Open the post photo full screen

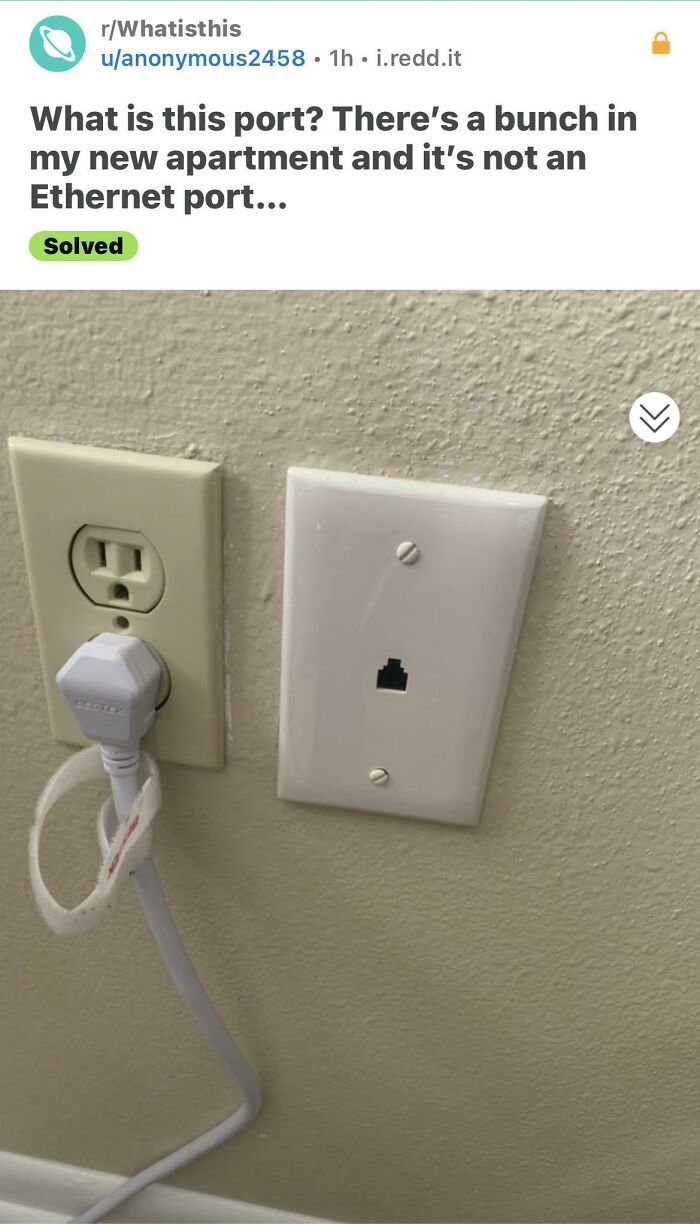click(350, 757)
